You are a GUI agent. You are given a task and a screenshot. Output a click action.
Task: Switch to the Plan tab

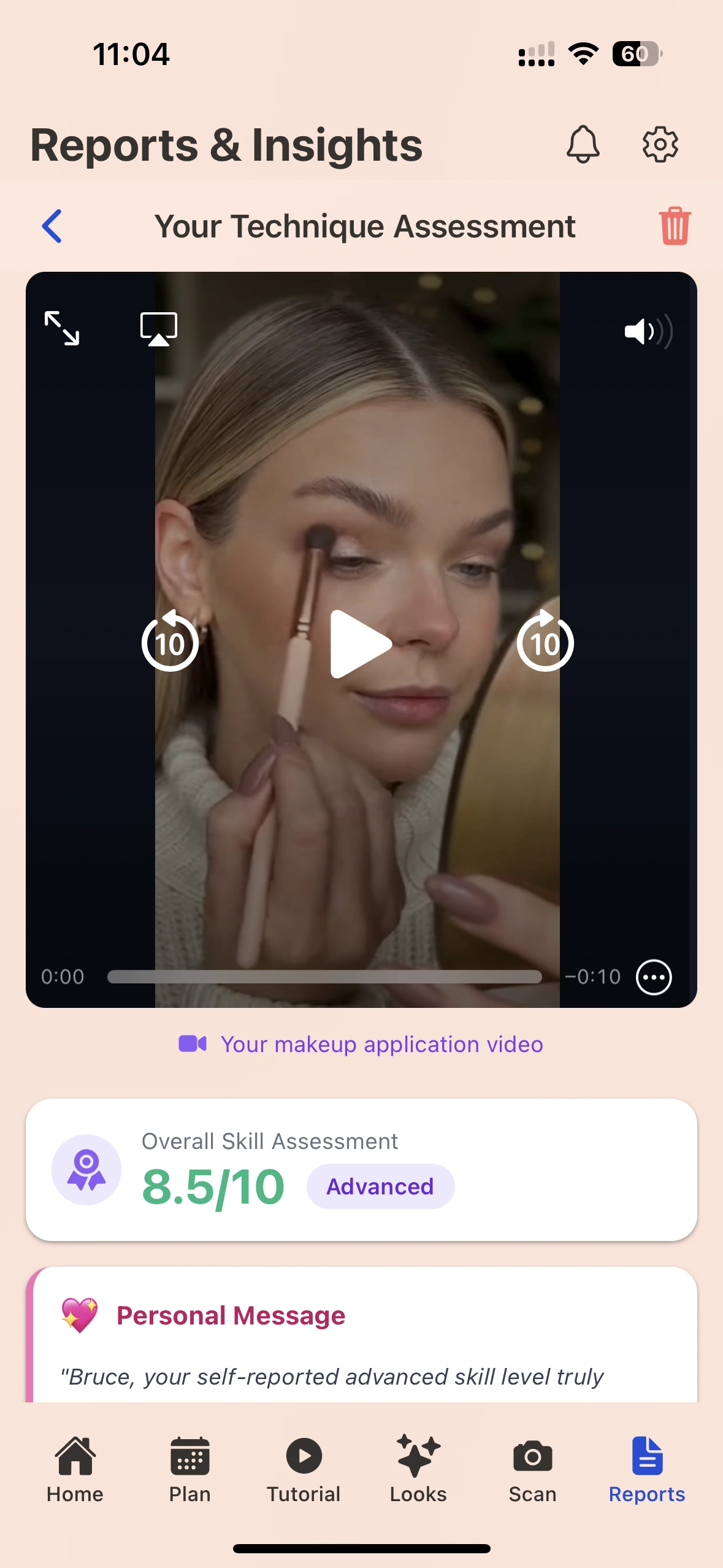pyautogui.click(x=189, y=1469)
